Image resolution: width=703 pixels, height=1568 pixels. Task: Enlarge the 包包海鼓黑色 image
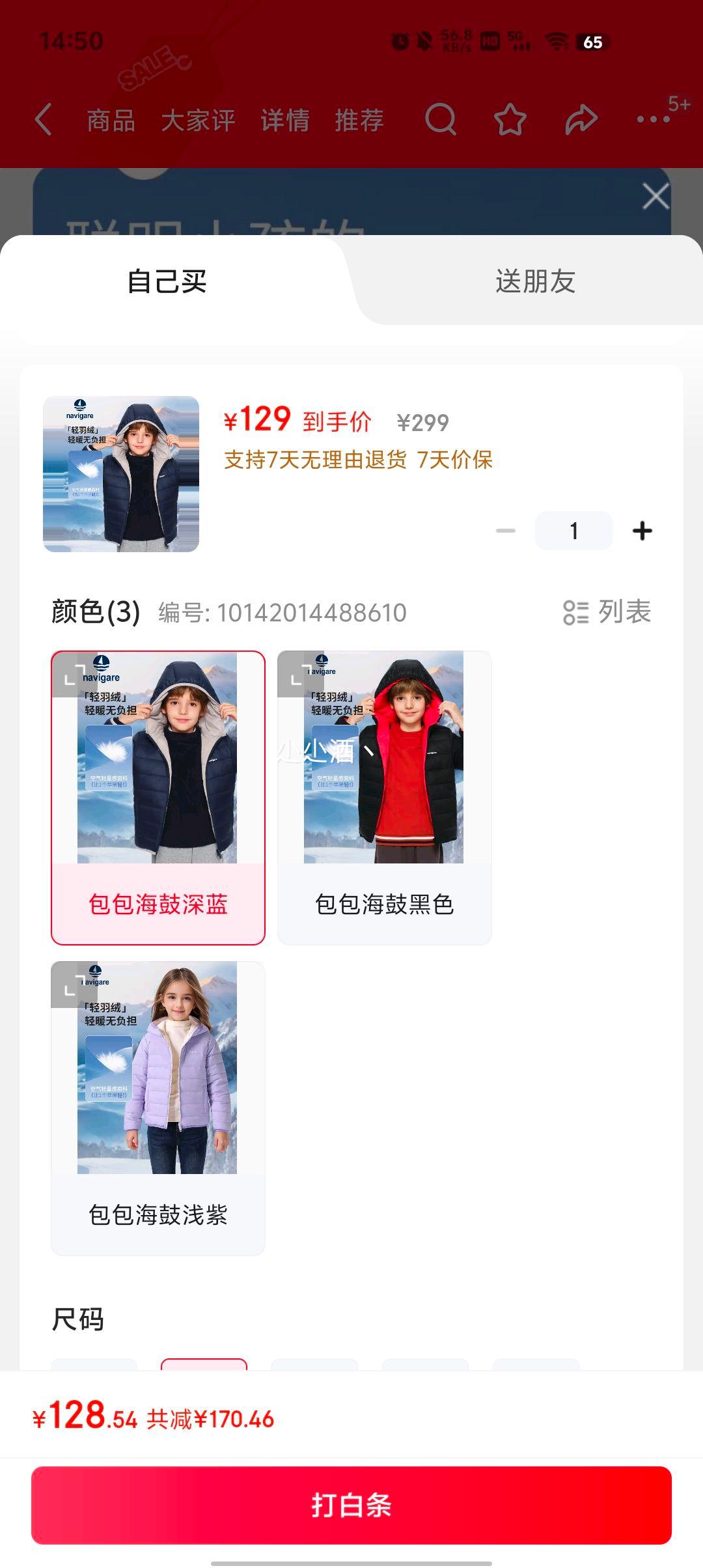[x=297, y=675]
